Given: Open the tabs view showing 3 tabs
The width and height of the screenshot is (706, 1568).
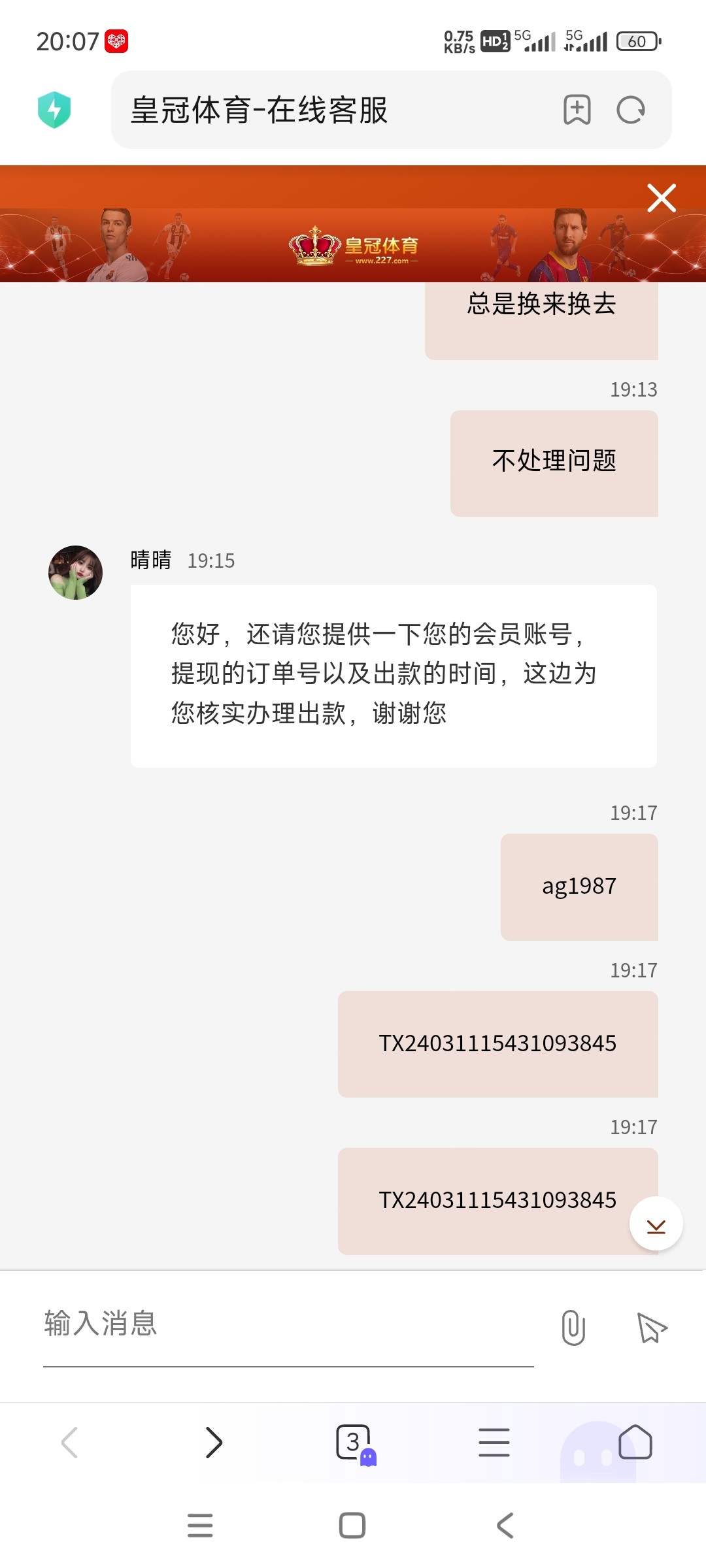Looking at the screenshot, I should (x=353, y=1442).
